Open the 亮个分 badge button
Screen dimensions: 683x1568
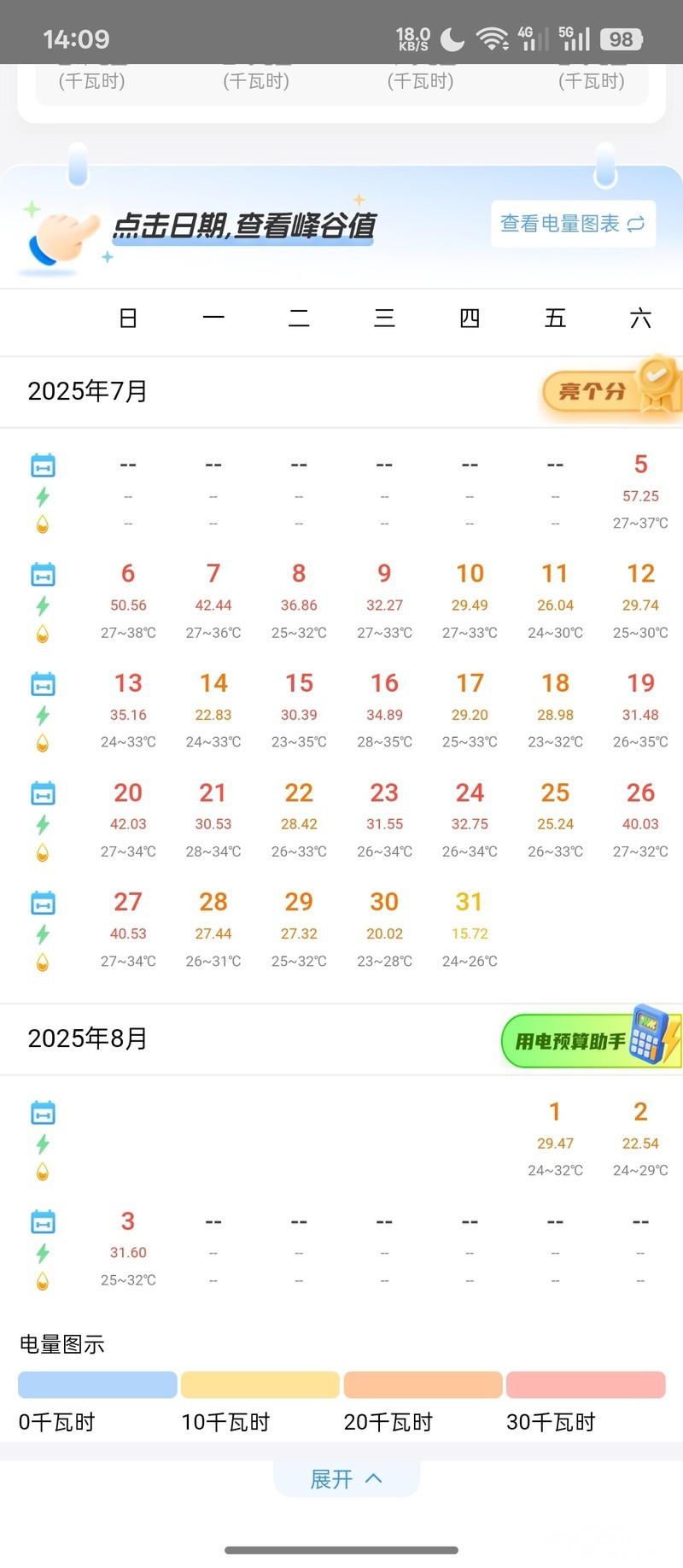pos(608,391)
